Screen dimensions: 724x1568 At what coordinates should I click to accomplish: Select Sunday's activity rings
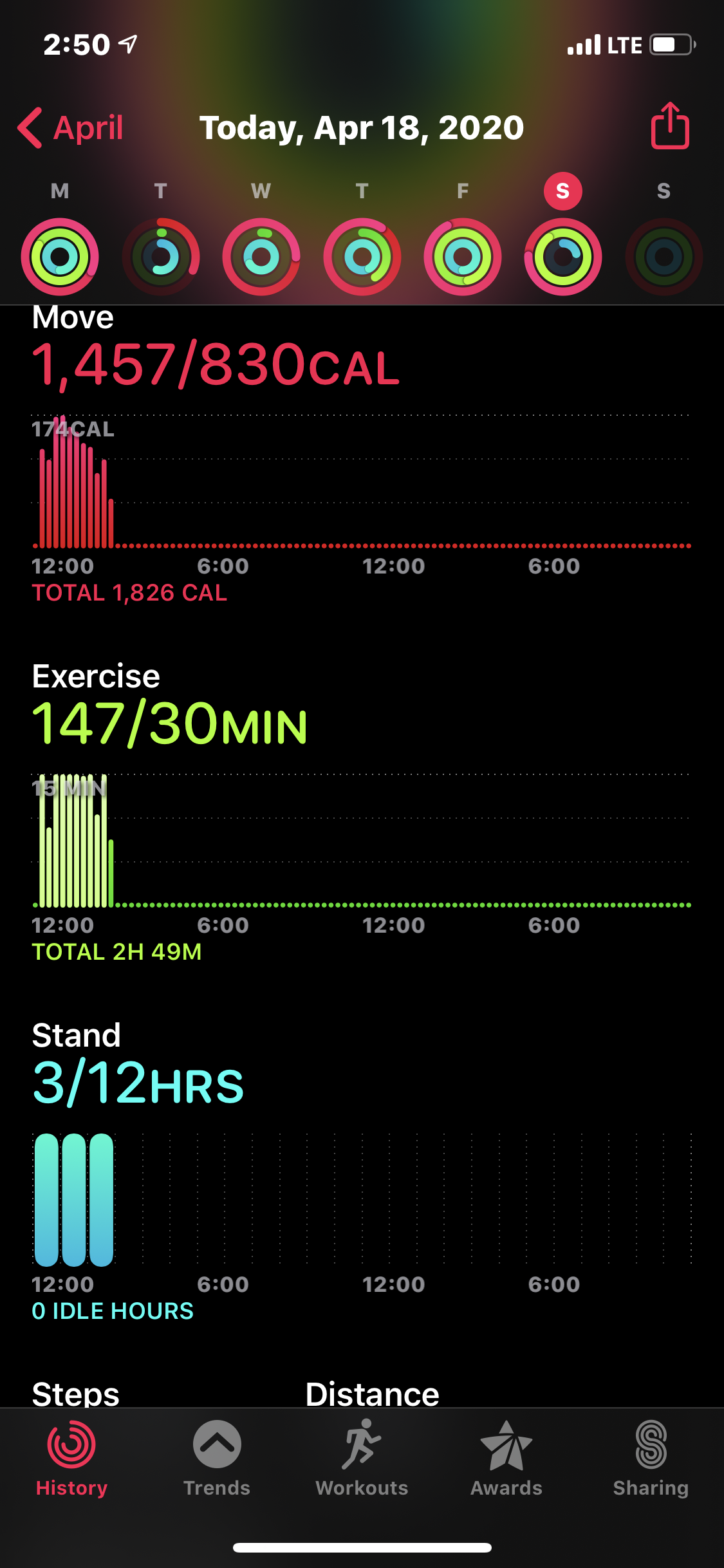[664, 256]
